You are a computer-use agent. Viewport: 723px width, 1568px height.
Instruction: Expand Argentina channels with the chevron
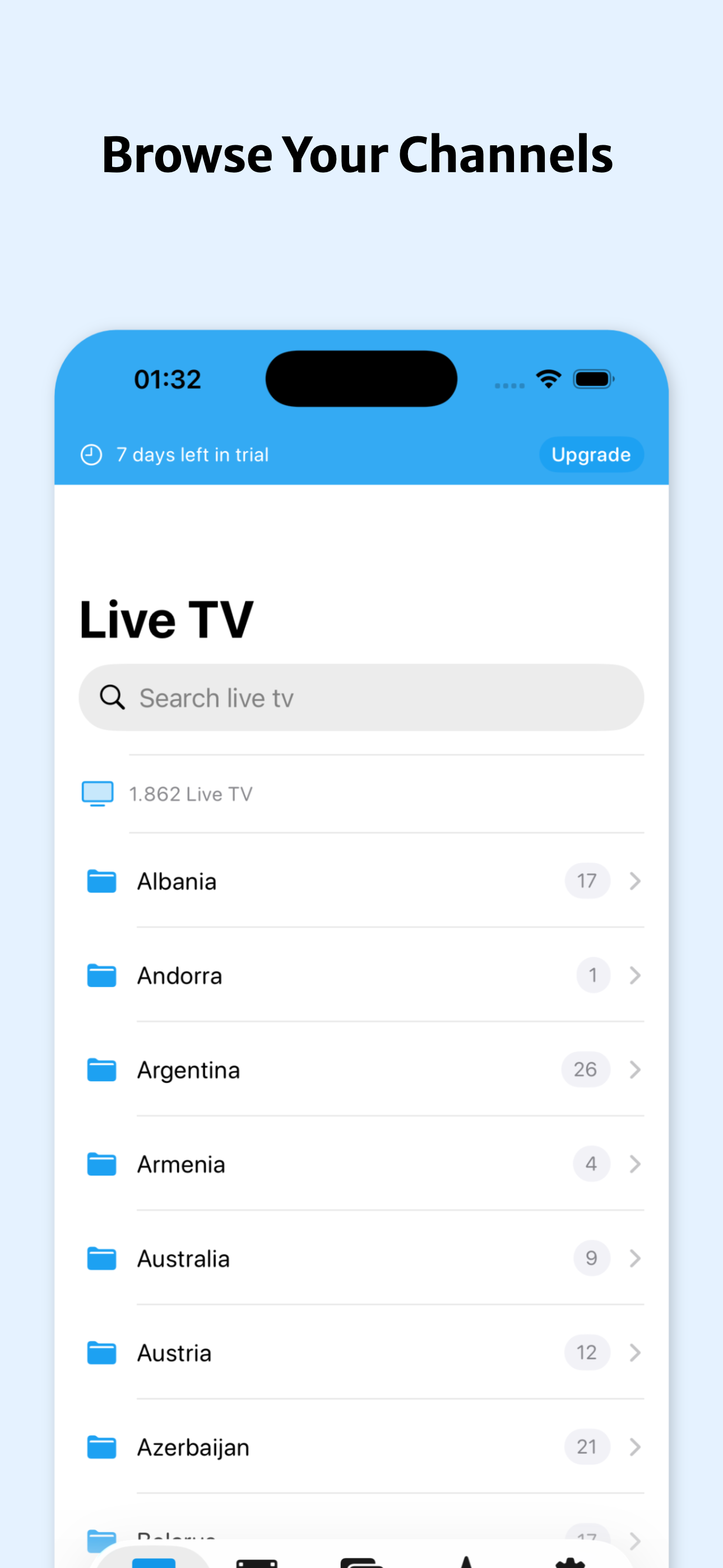click(636, 1069)
